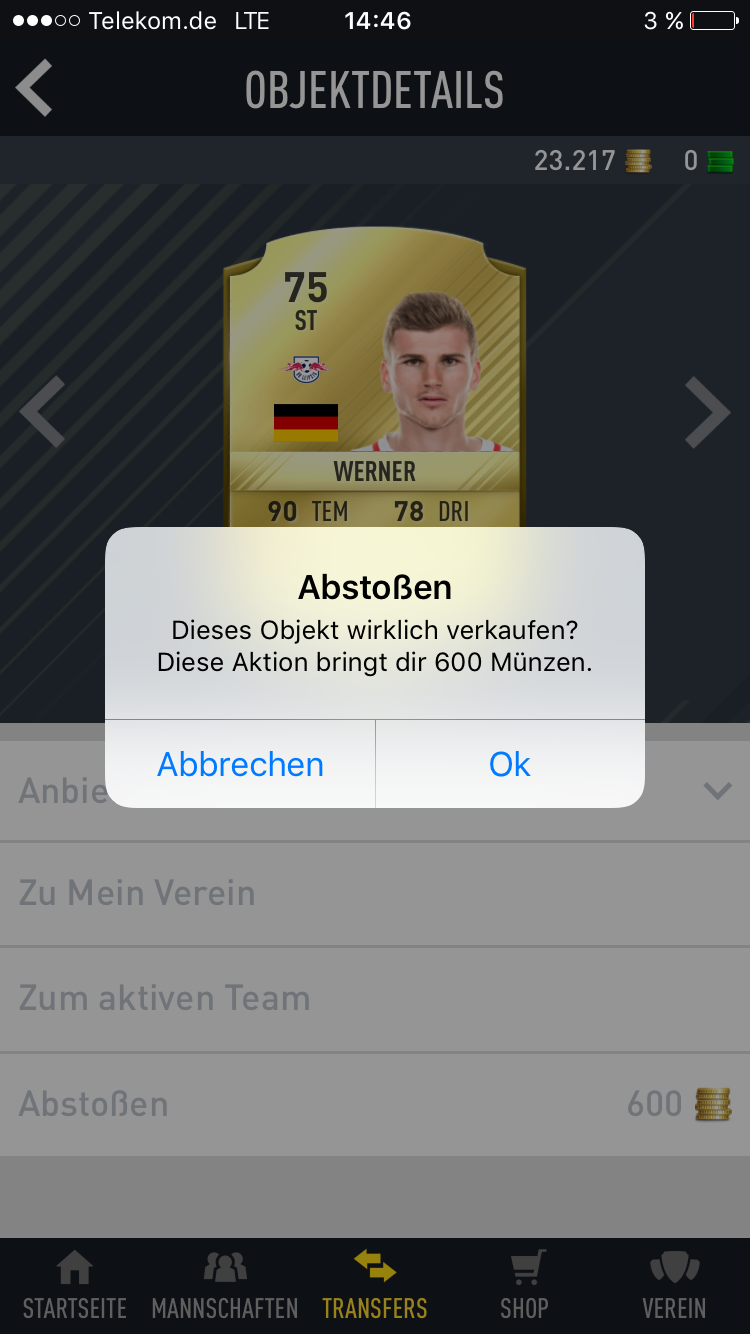The width and height of the screenshot is (750, 1334).
Task: Go to the Shop tab
Action: [525, 1286]
